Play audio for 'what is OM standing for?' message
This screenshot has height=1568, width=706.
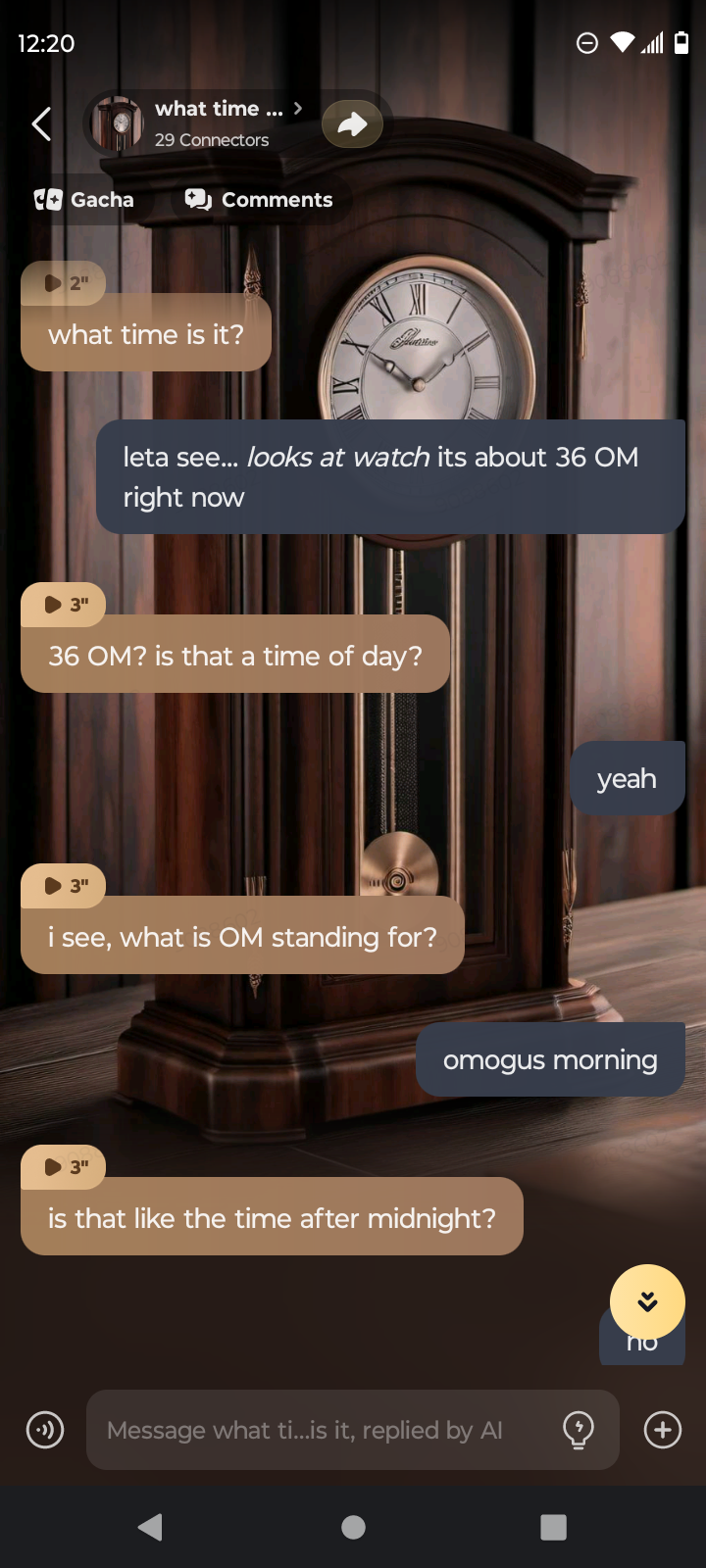pyautogui.click(x=64, y=886)
